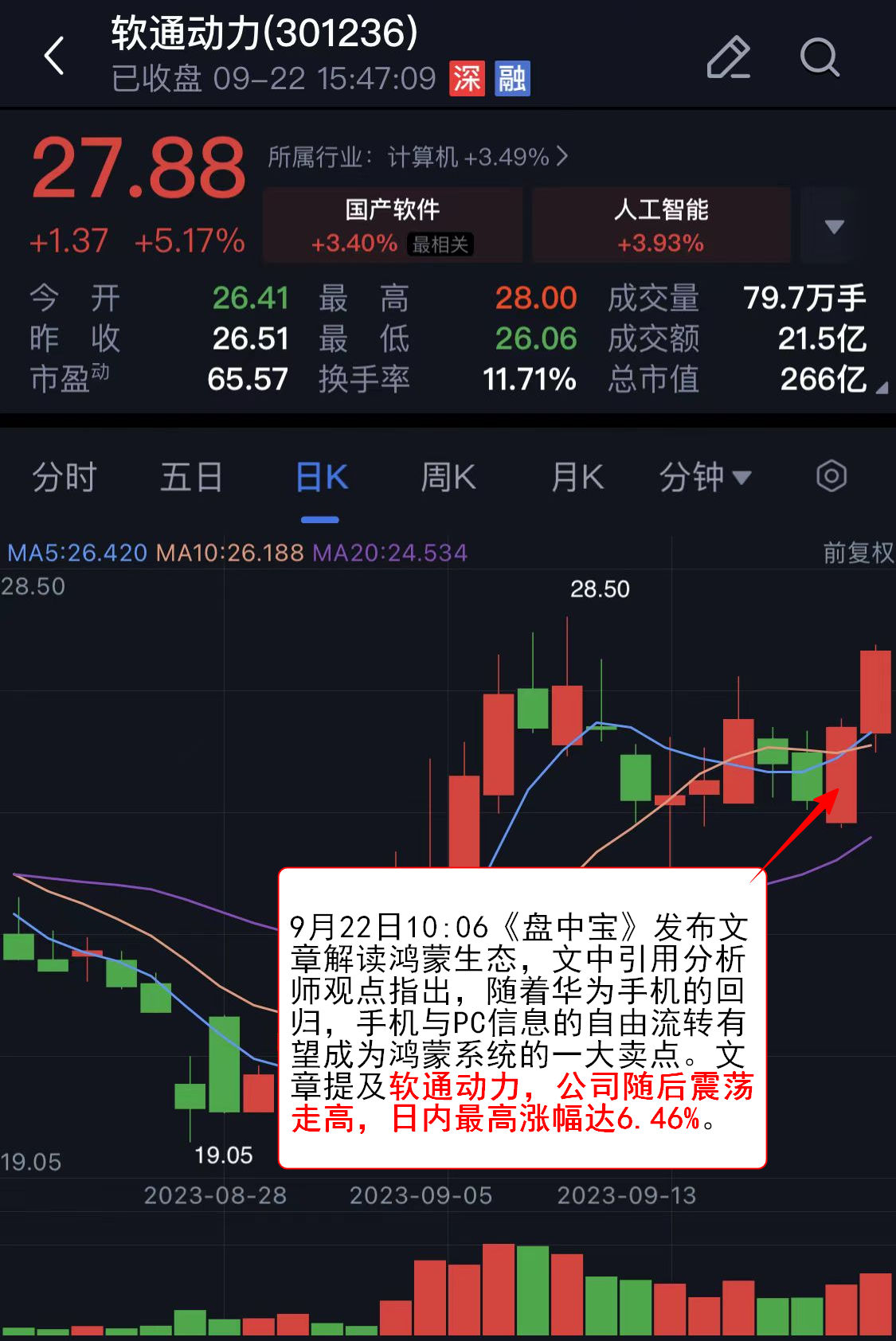
Task: Switch to the 月K chart tab
Action: click(x=577, y=478)
